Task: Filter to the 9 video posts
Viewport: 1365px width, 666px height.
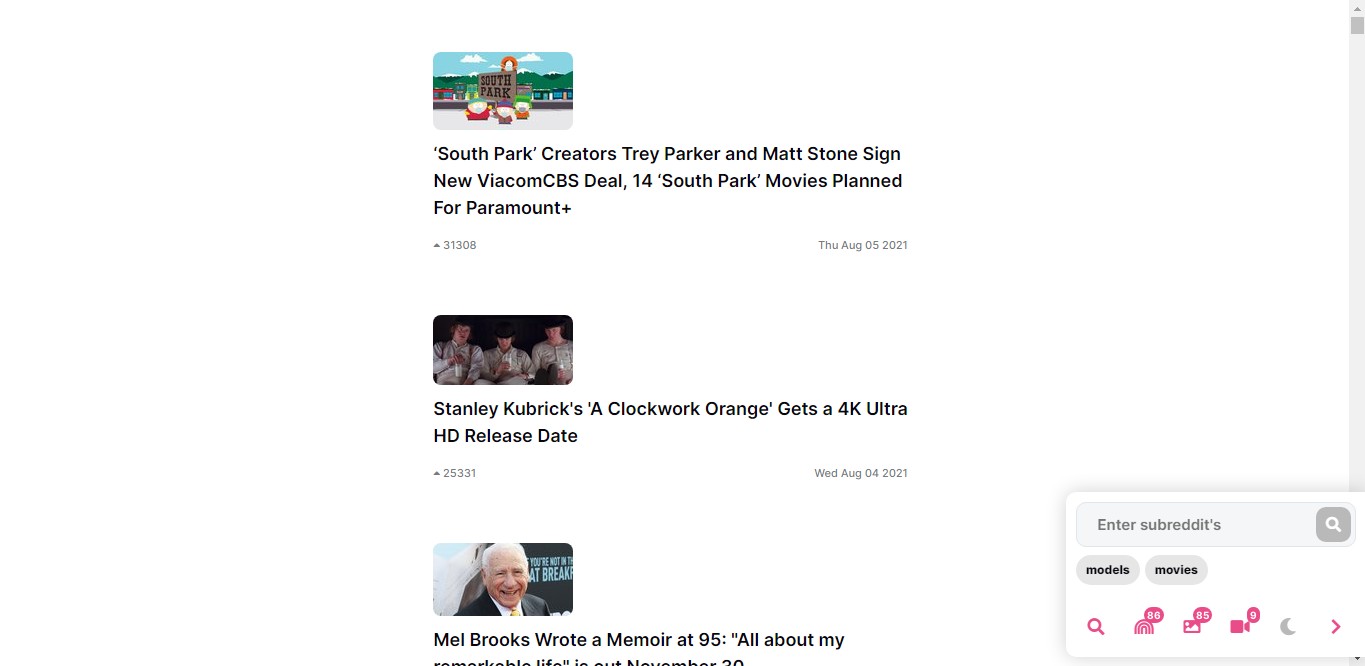Action: coord(1240,627)
